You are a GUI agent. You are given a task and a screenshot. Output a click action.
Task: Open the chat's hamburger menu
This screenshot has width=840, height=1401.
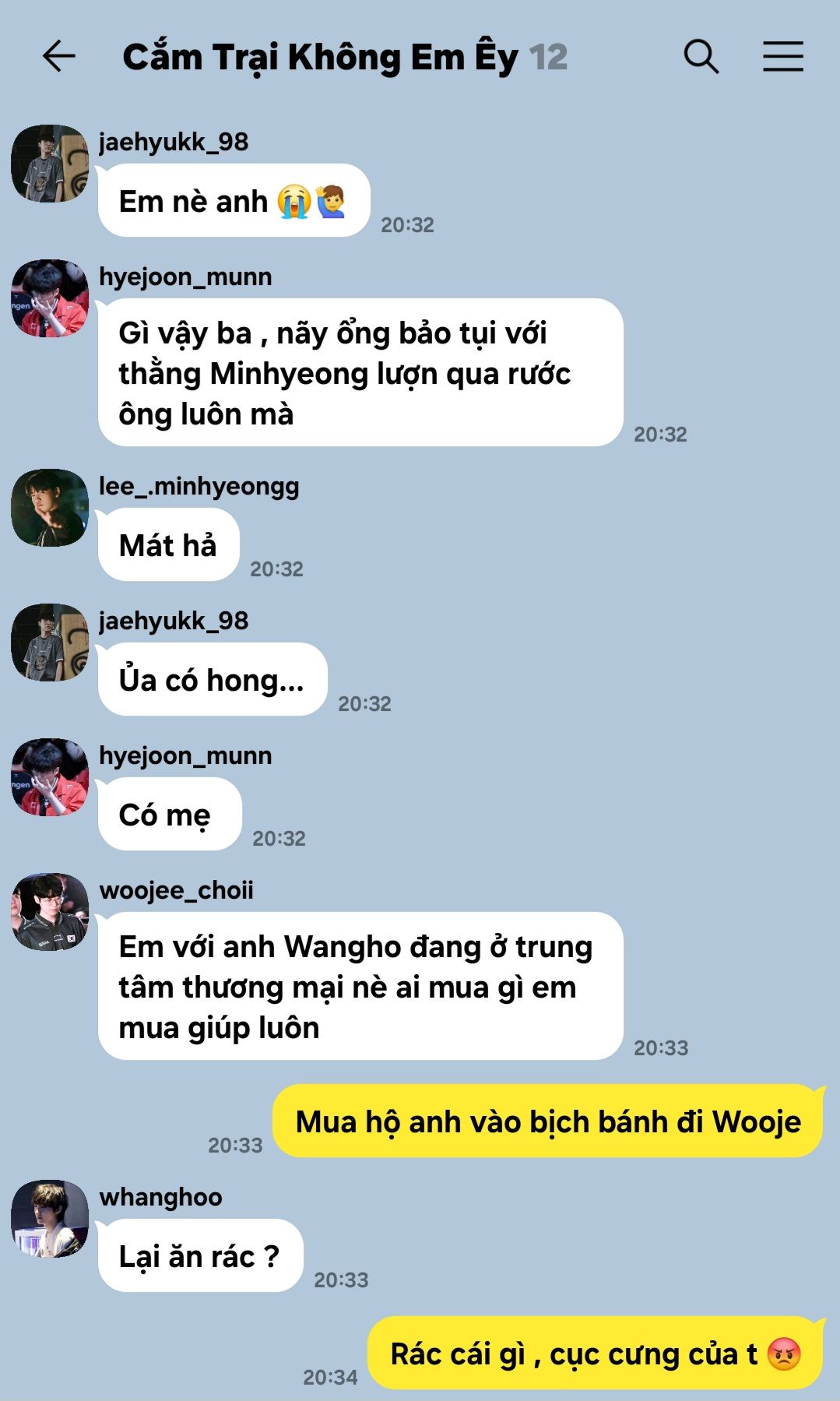[x=782, y=57]
